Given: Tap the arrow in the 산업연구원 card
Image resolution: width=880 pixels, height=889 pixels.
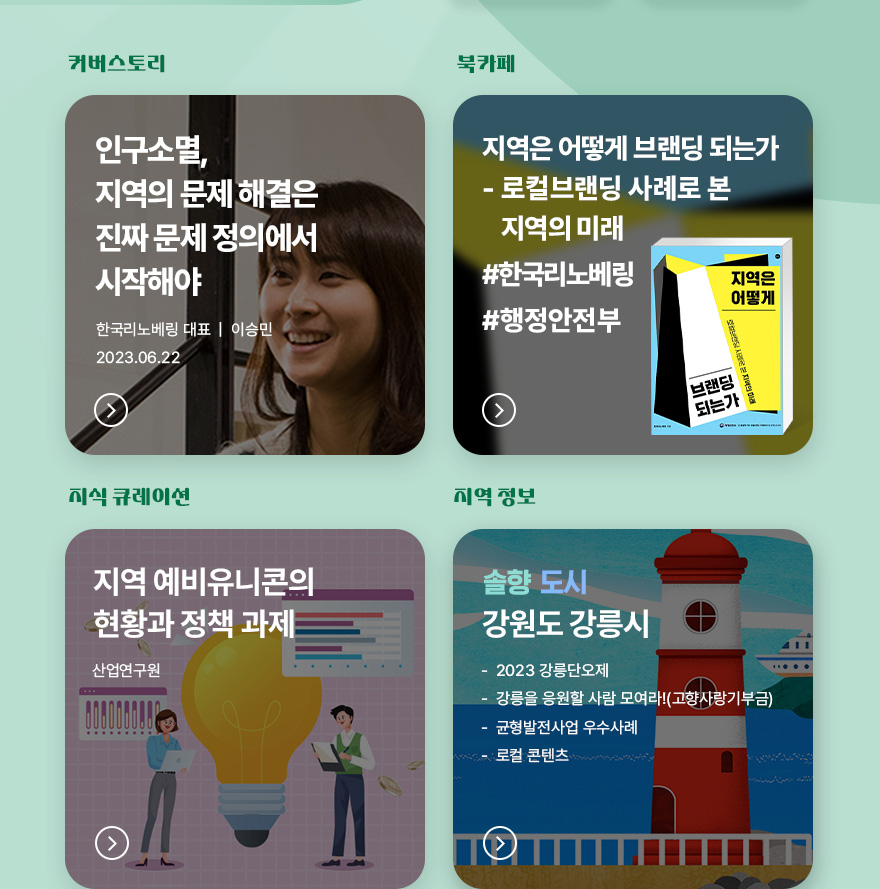Looking at the screenshot, I should pyautogui.click(x=112, y=843).
